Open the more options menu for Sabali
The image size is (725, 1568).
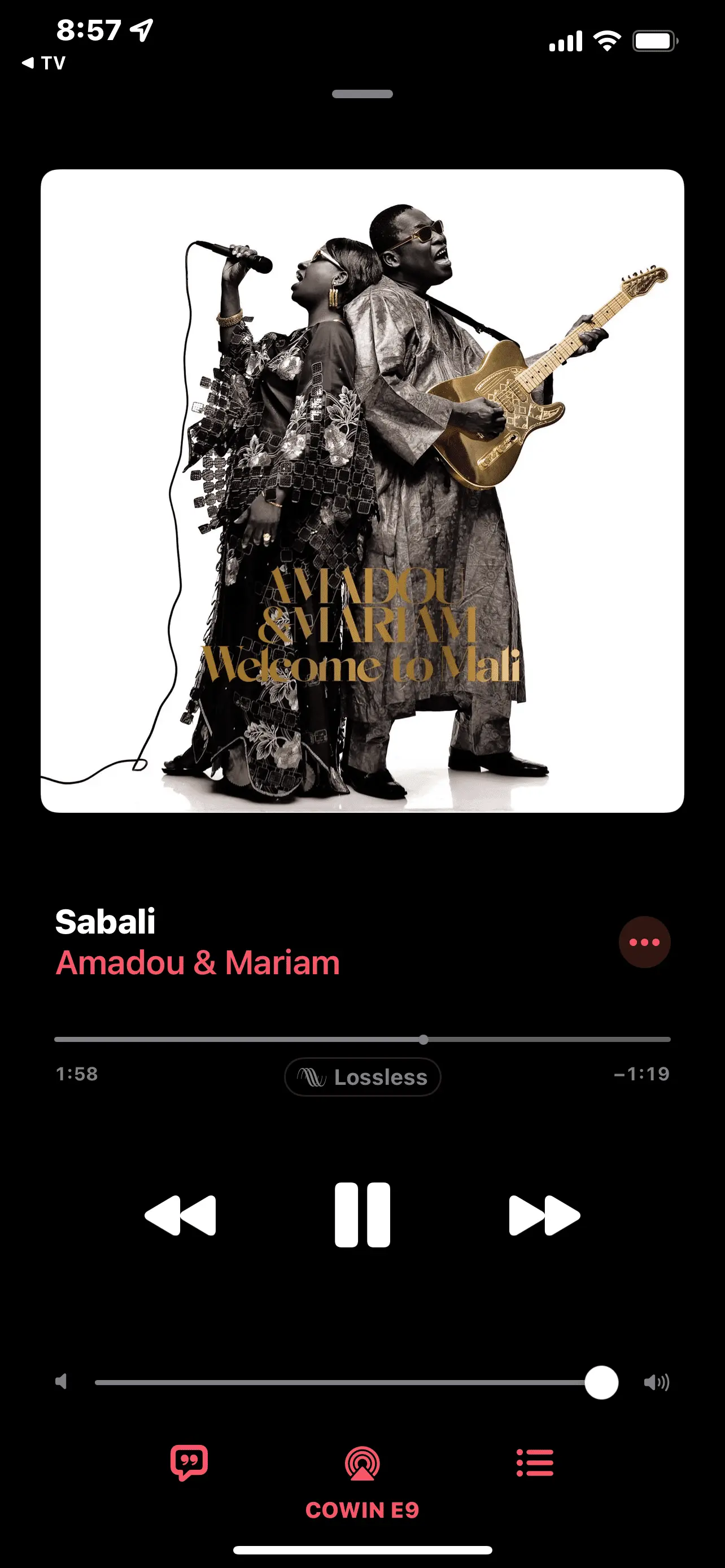click(x=644, y=941)
